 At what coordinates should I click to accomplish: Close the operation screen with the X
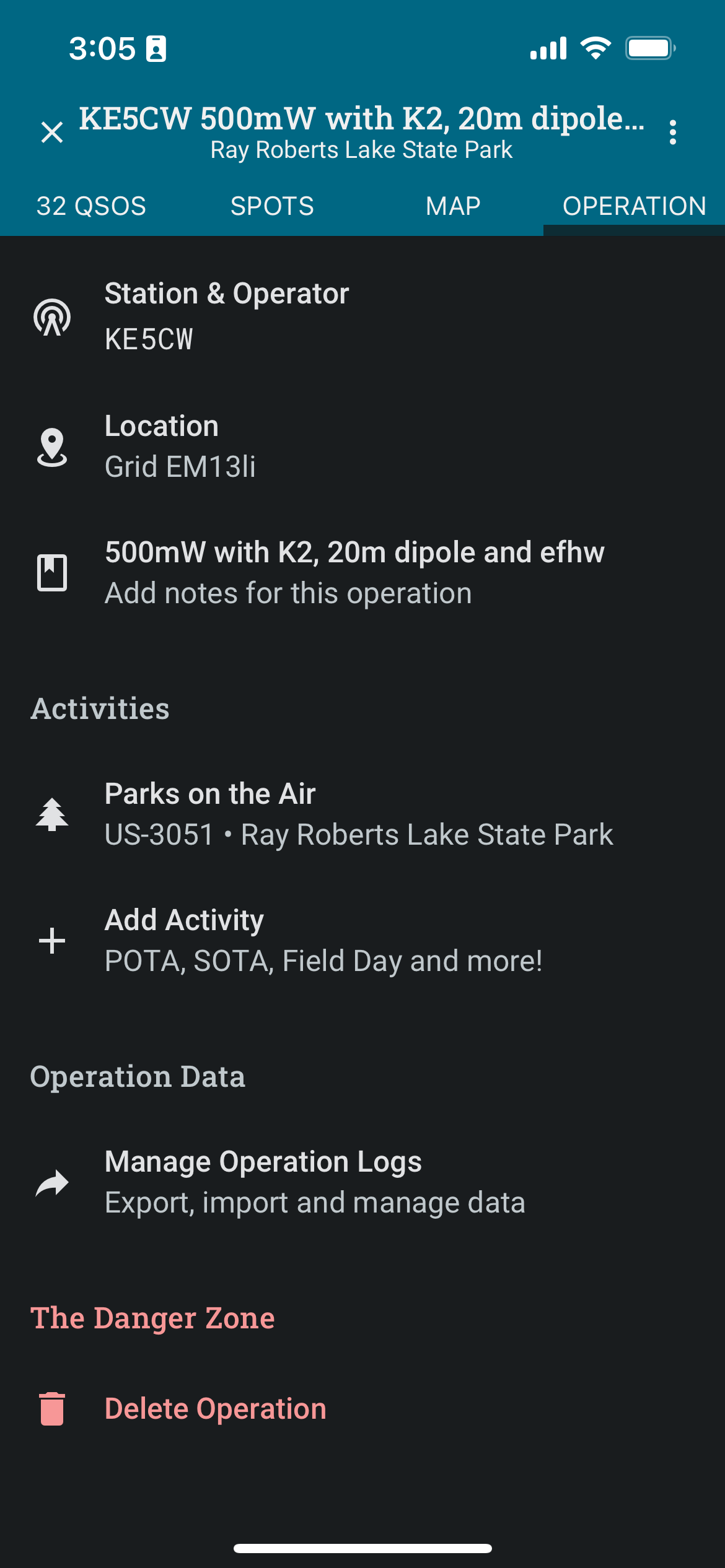coord(52,133)
